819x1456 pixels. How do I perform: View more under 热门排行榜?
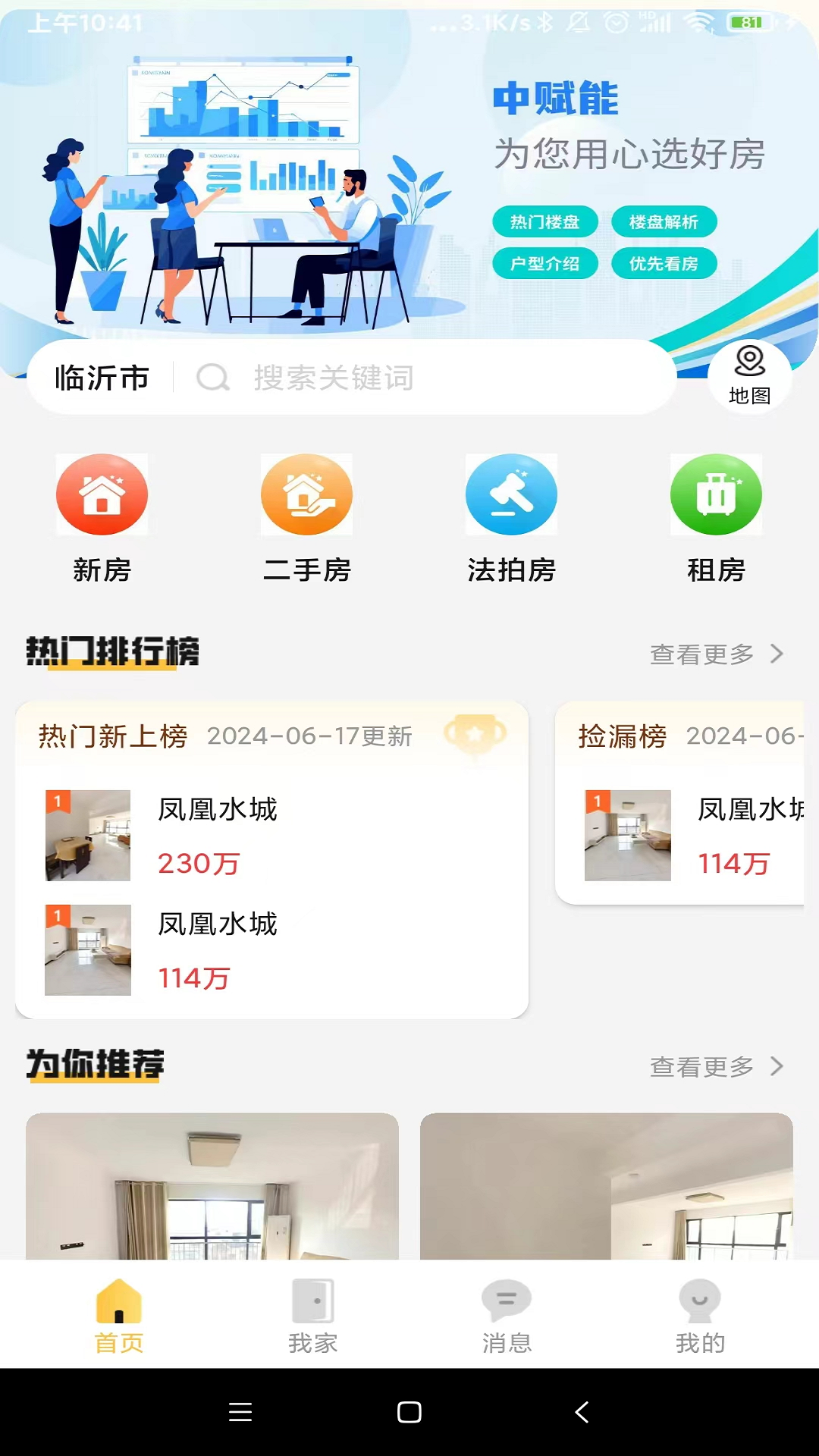pyautogui.click(x=716, y=654)
